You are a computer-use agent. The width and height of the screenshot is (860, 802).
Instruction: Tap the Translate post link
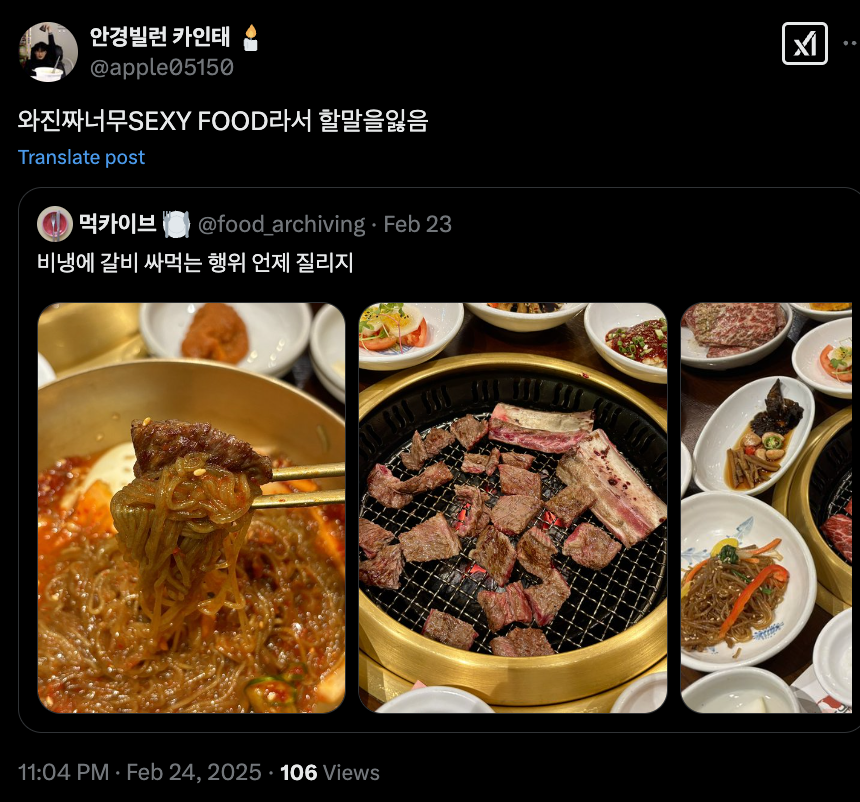tap(81, 157)
